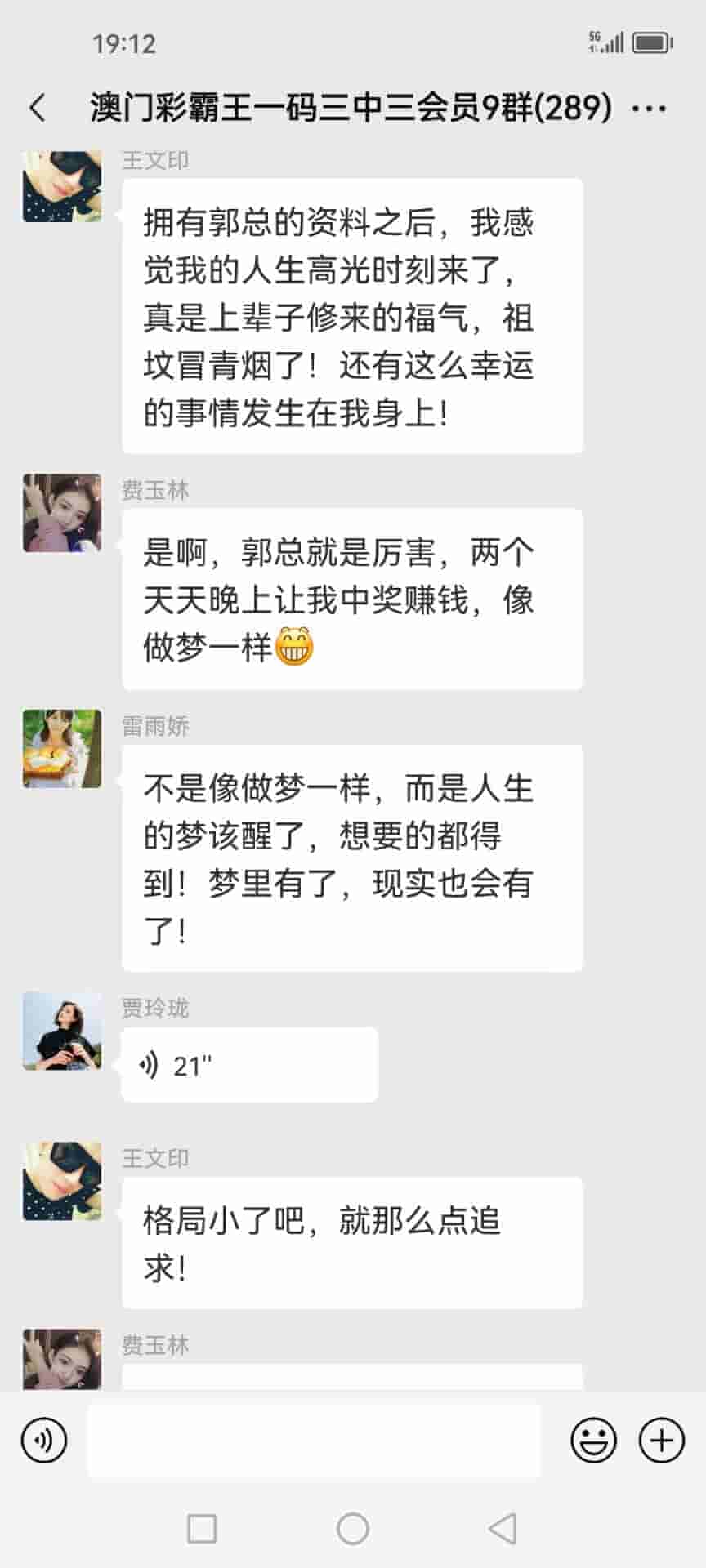
Task: Open recent apps from navigation bar
Action: pos(202,1529)
